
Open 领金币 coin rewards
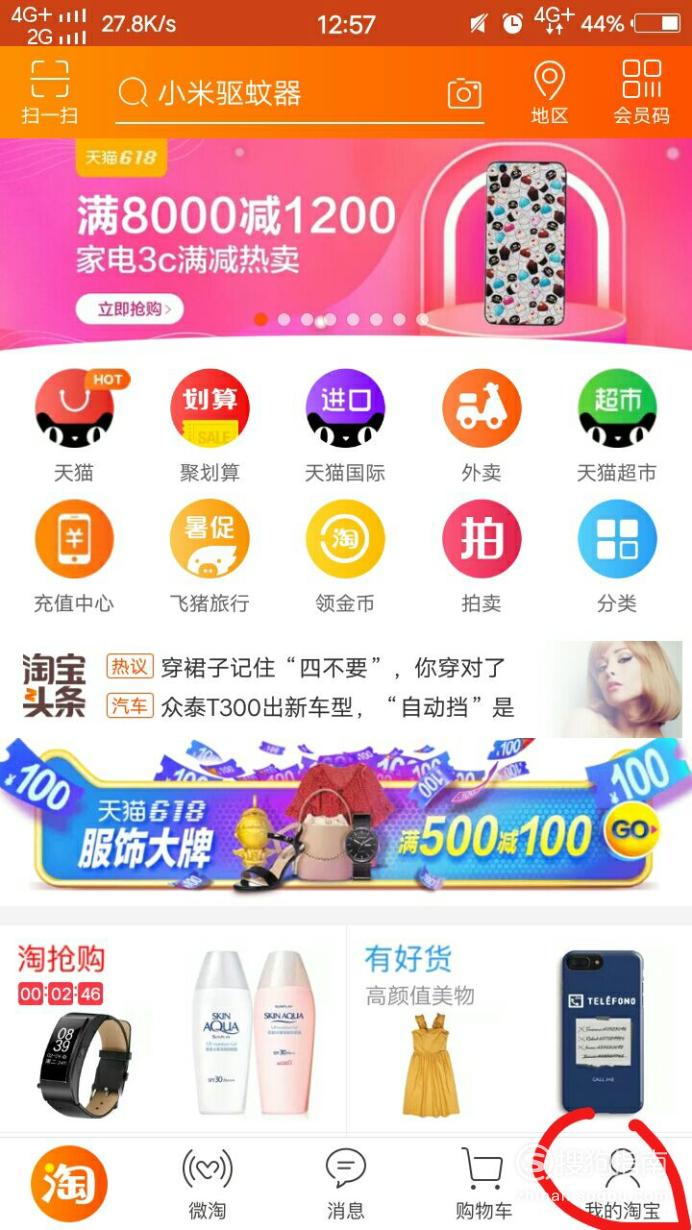click(x=345, y=557)
